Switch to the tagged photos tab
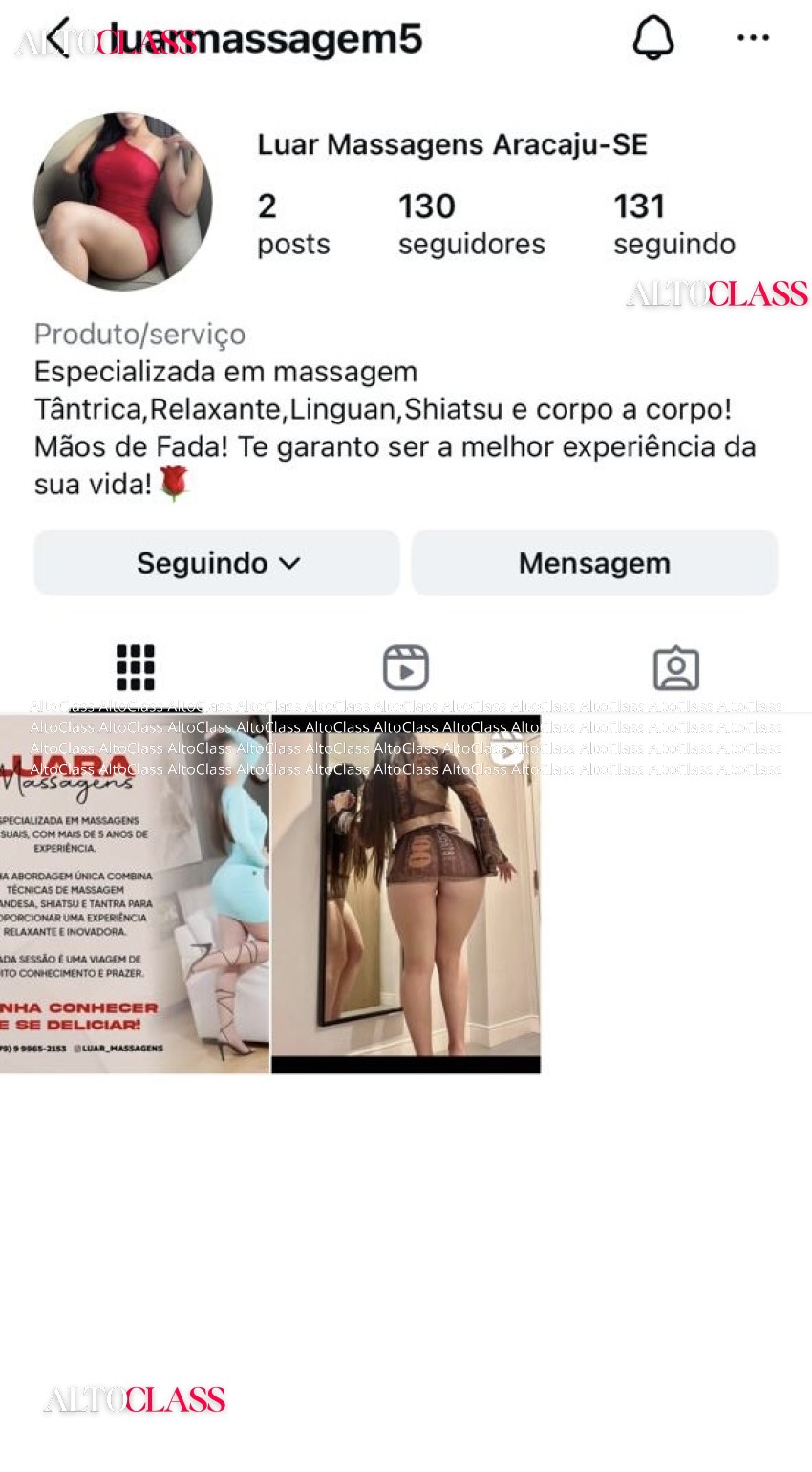The image size is (812, 1472). click(x=676, y=667)
